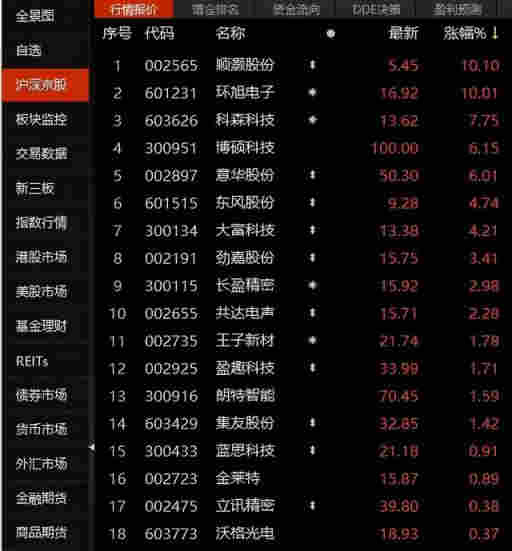The image size is (512, 551).
Task: Open 美股市场 in the sidebar
Action: [x=41, y=292]
